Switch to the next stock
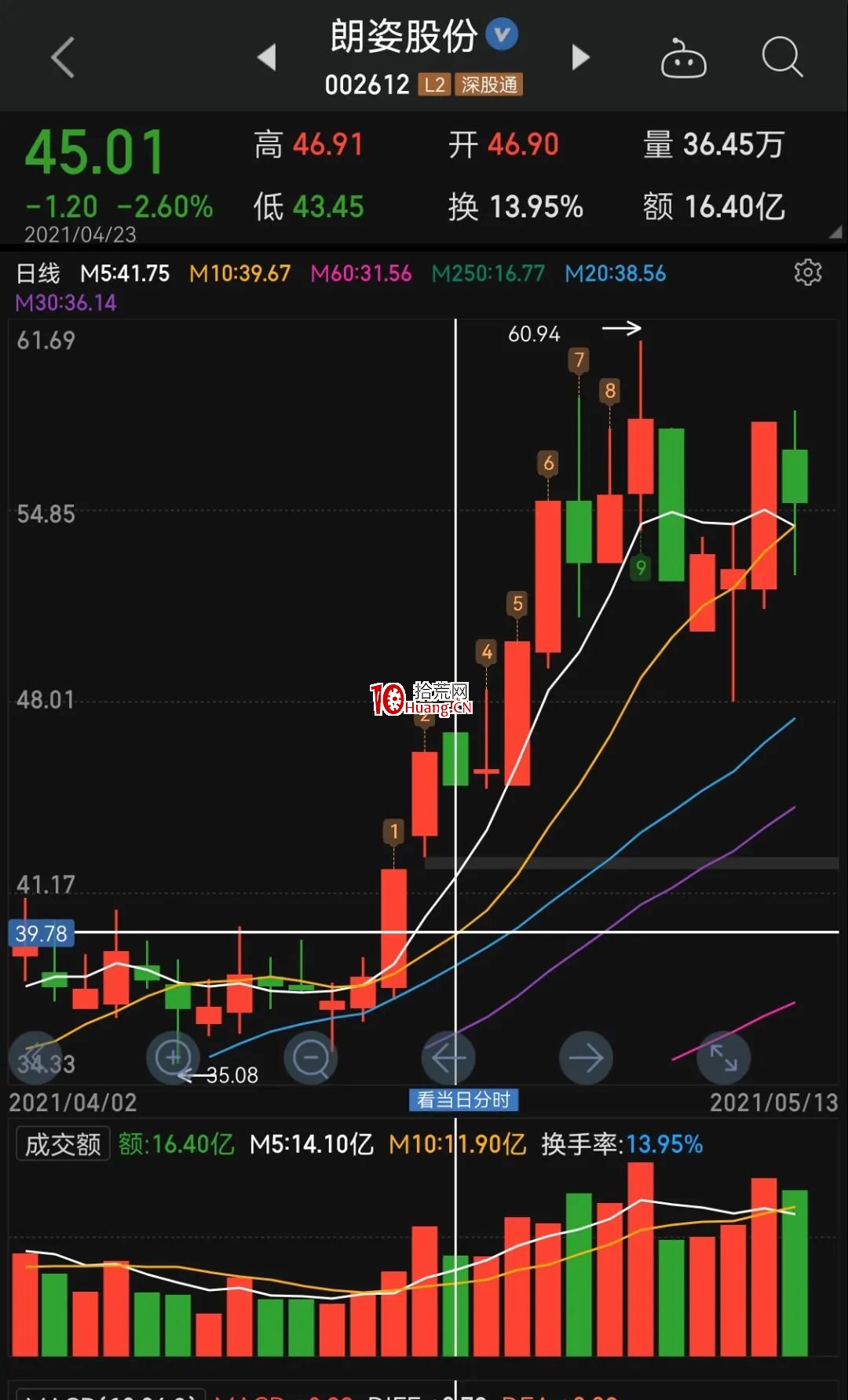 pos(580,57)
